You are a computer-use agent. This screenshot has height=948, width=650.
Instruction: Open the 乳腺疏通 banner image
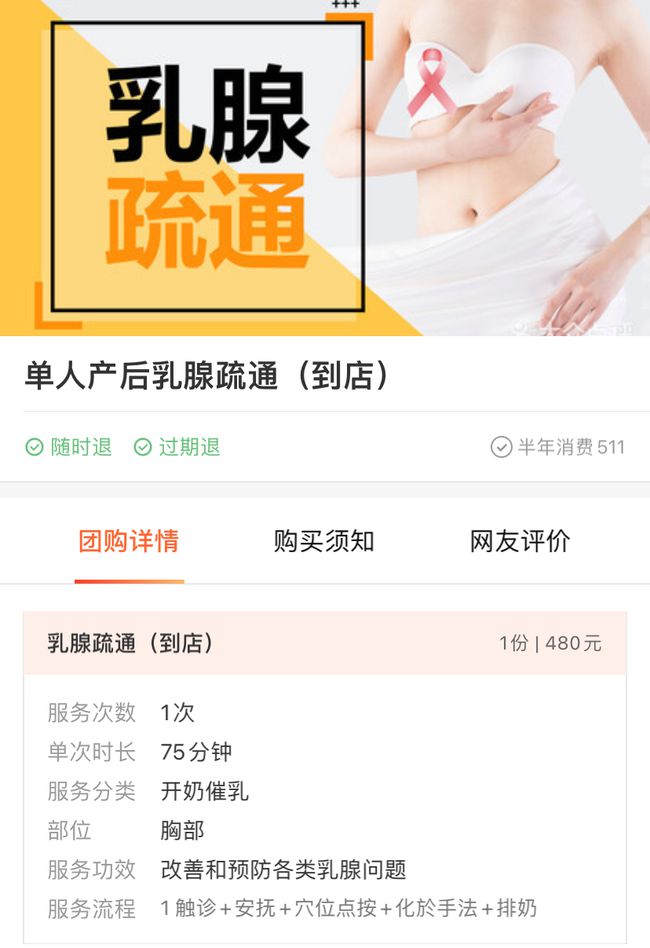coord(325,167)
